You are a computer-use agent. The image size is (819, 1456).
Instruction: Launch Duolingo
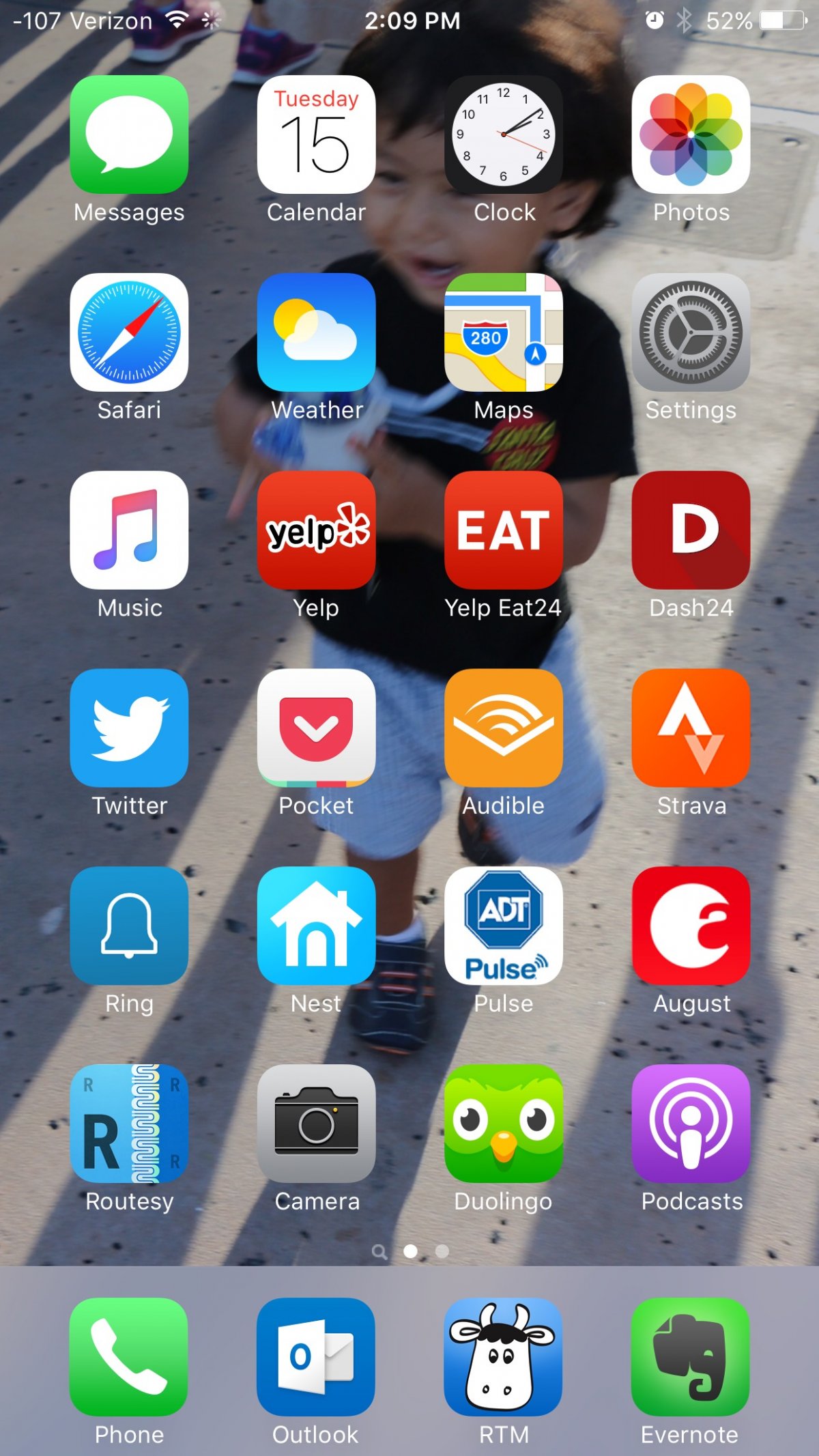[x=504, y=1124]
